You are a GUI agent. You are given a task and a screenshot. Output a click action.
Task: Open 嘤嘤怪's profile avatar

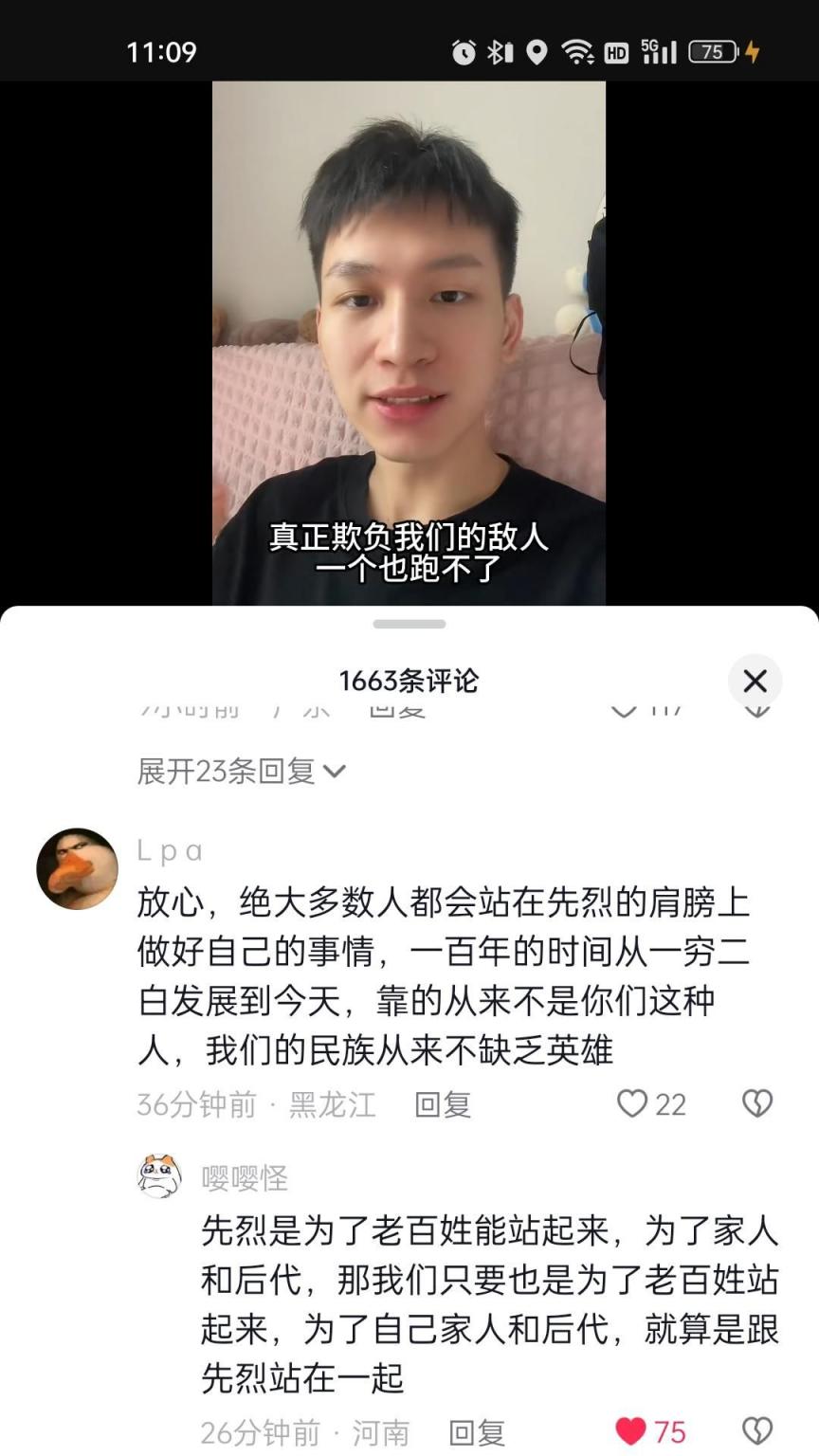160,1176
